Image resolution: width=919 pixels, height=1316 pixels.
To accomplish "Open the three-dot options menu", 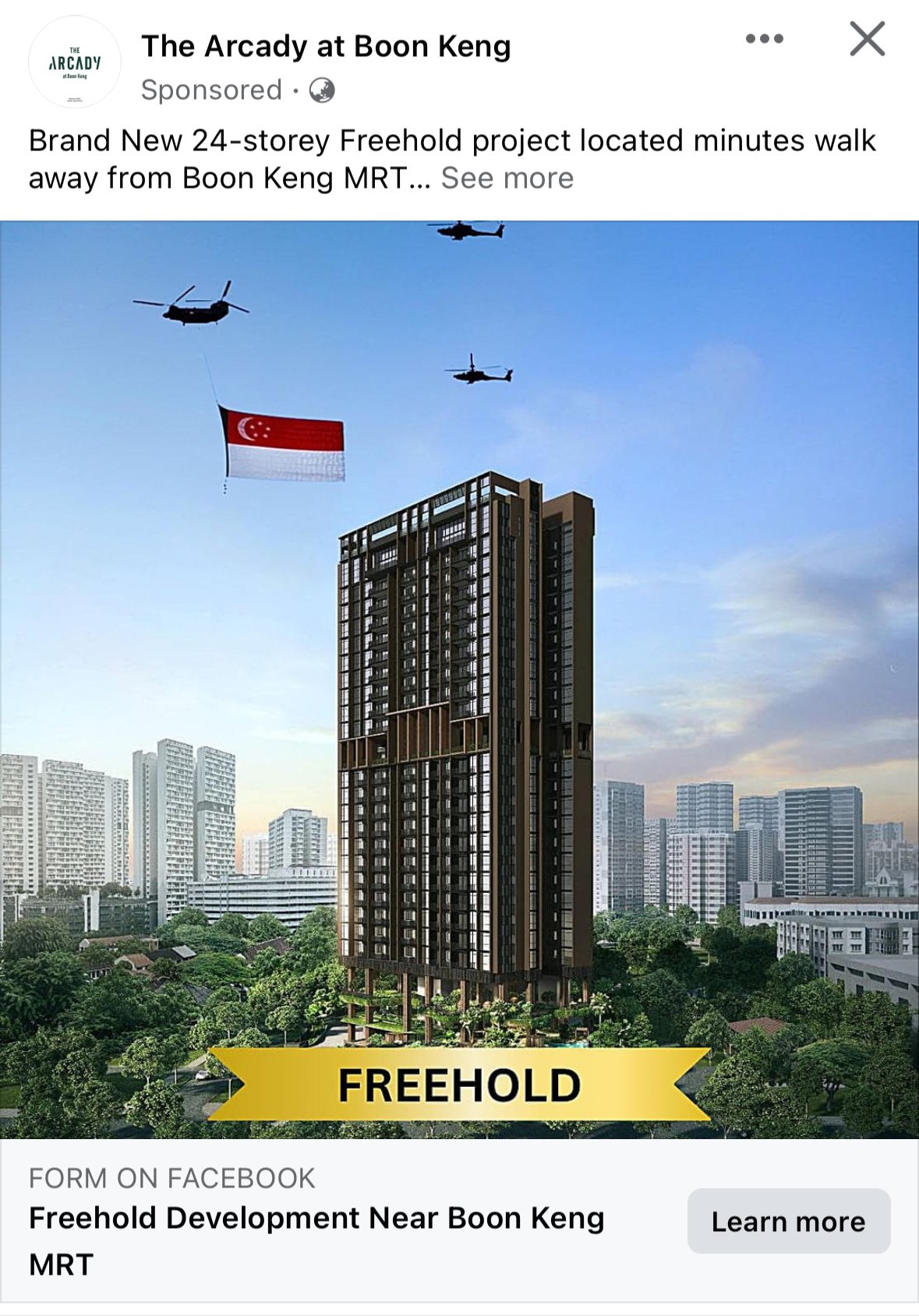I will click(x=764, y=39).
